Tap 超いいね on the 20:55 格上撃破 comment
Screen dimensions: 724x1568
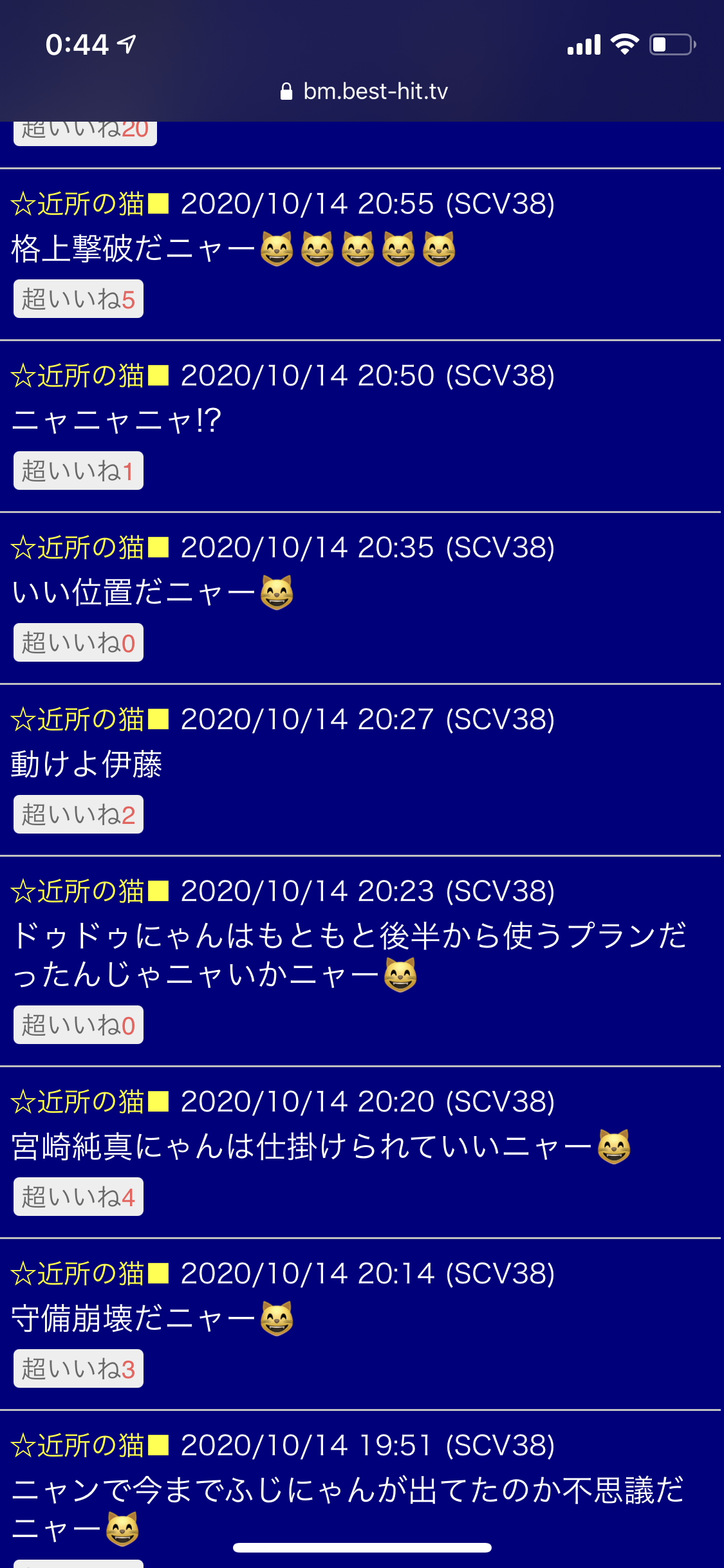coord(78,299)
